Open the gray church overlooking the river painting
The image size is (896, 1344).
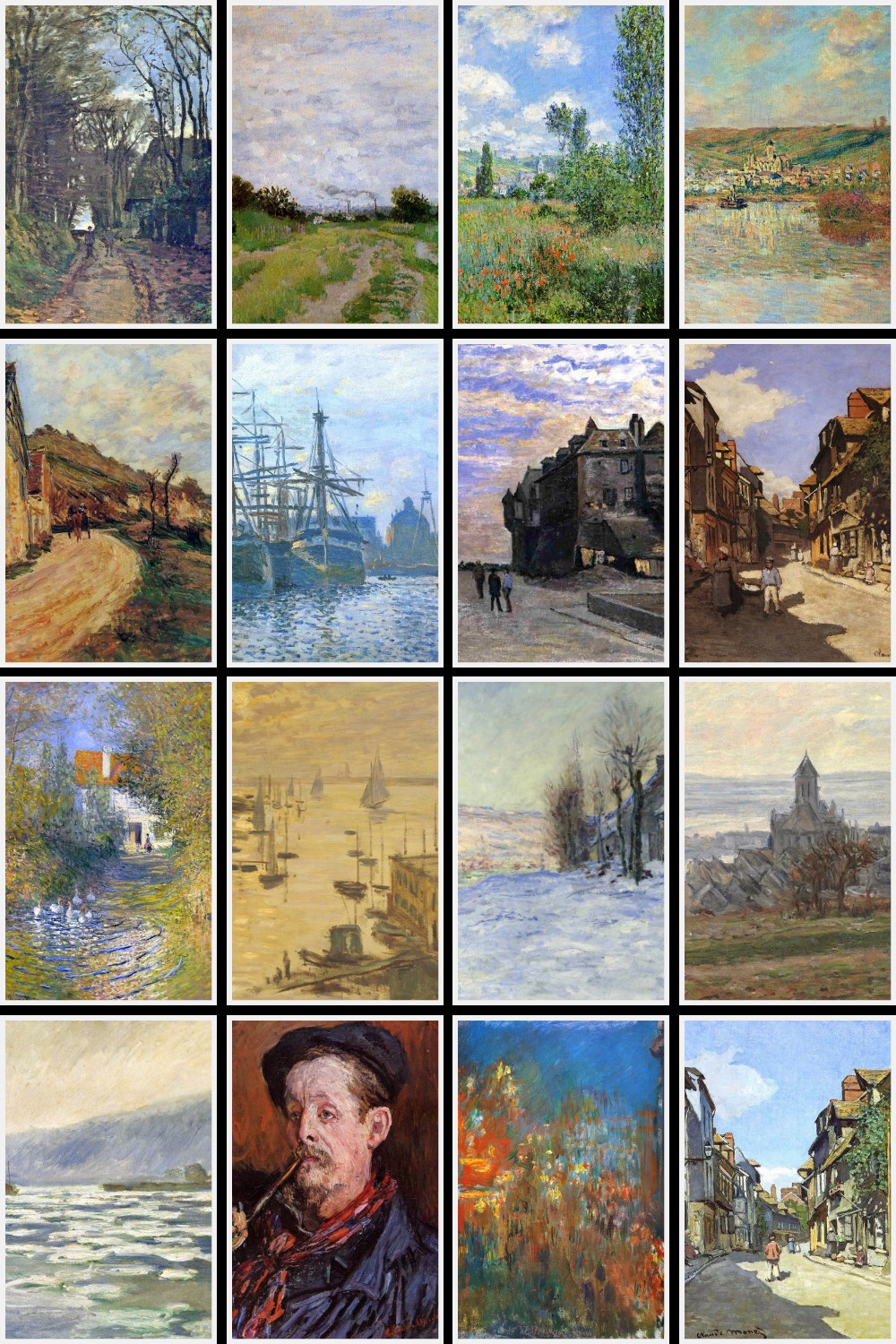[788, 840]
